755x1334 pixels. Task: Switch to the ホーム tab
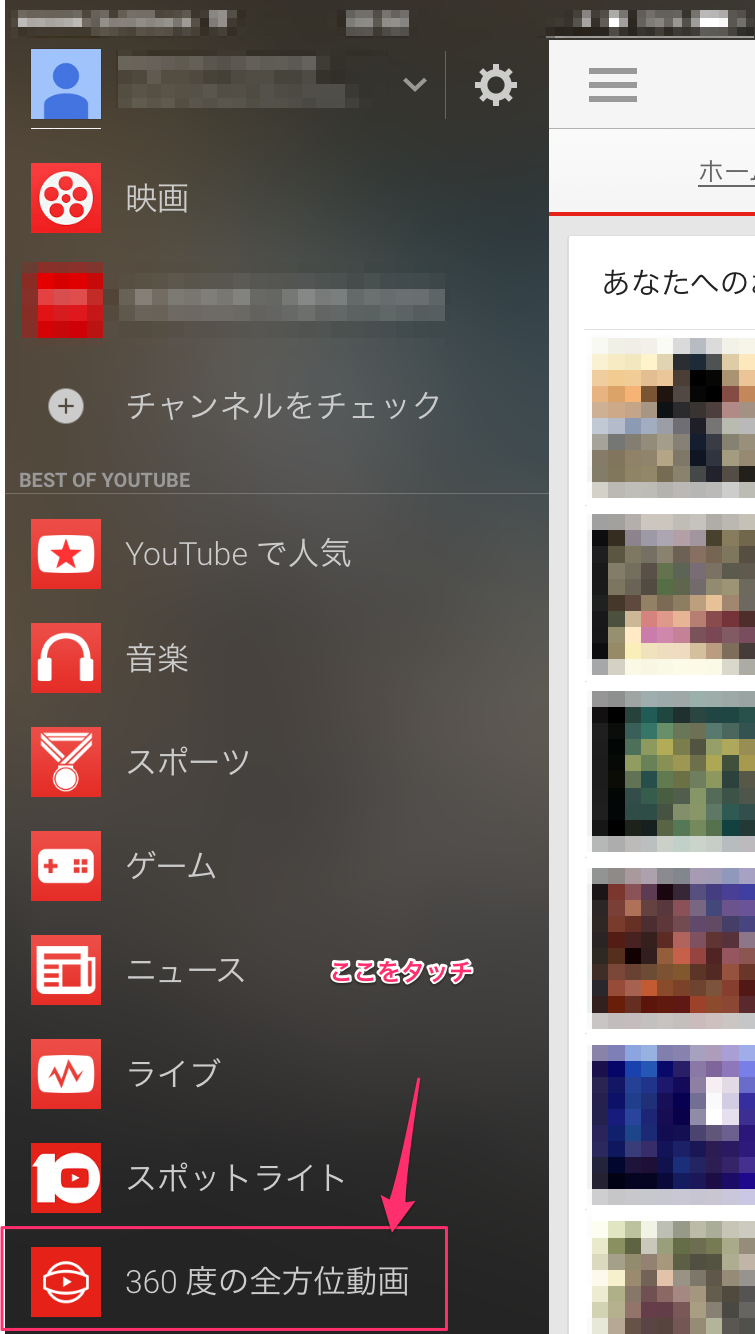pos(726,172)
